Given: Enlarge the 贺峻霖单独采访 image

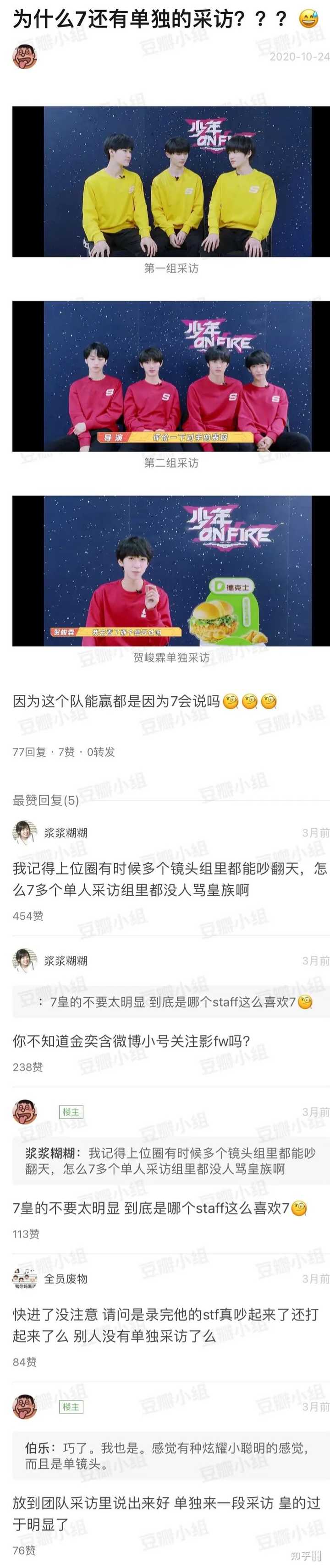Looking at the screenshot, I should pyautogui.click(x=162, y=570).
